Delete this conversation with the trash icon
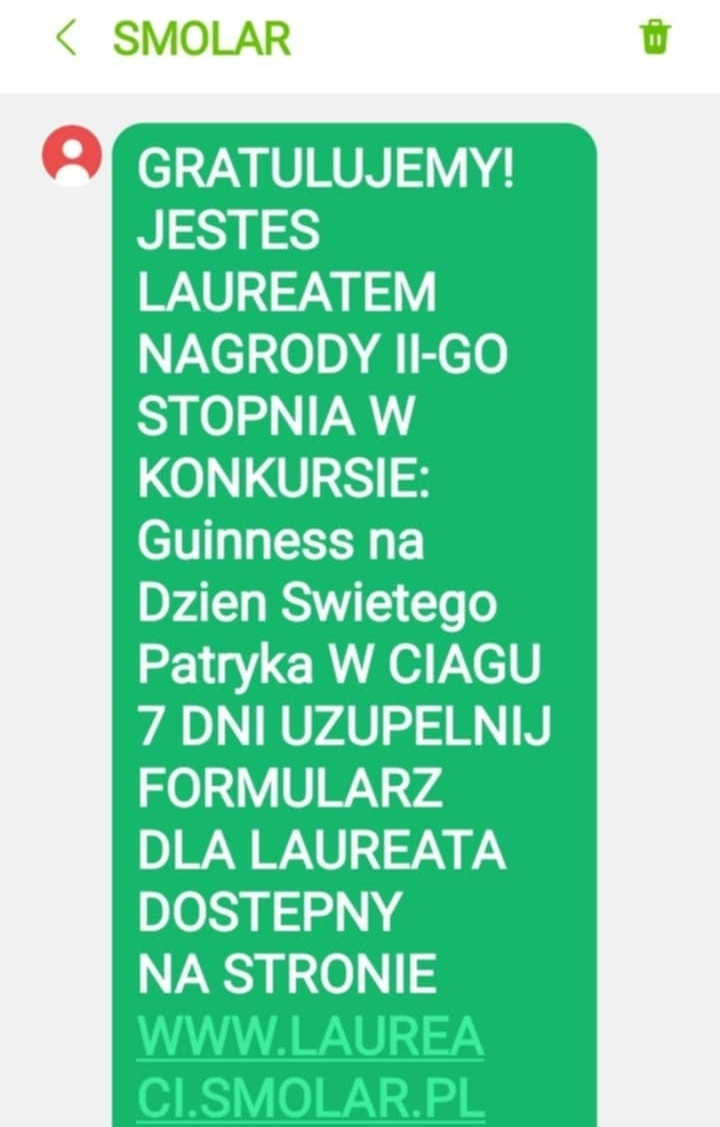This screenshot has height=1127, width=720. 655,38
